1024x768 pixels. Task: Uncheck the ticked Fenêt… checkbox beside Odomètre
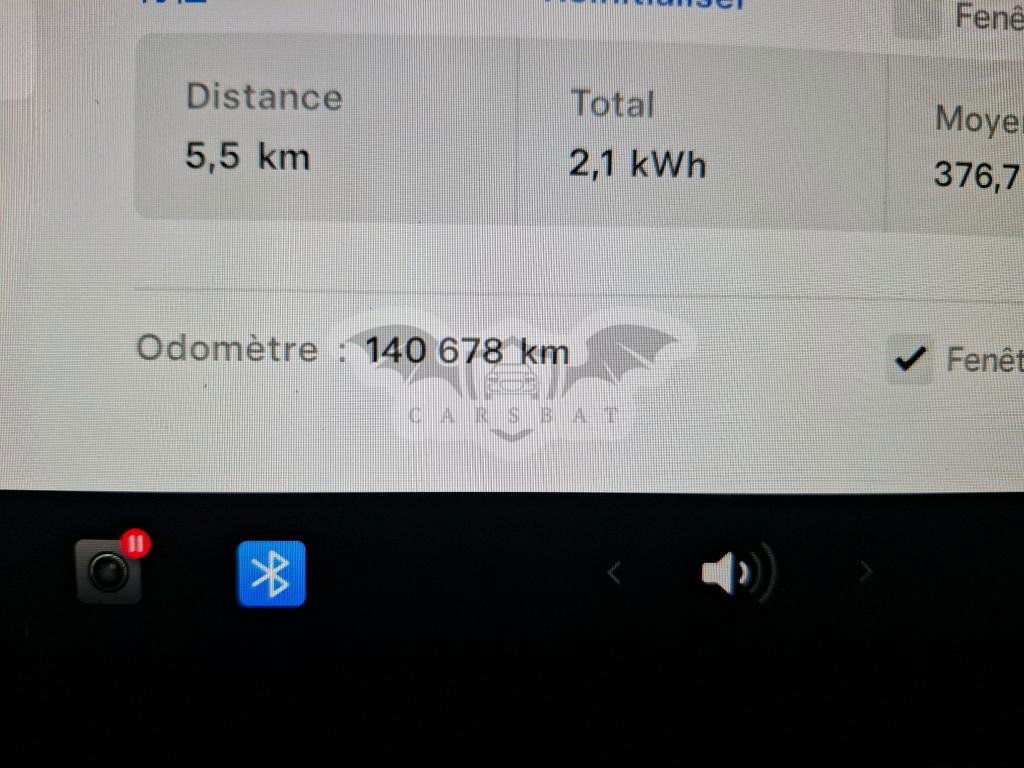pos(909,360)
